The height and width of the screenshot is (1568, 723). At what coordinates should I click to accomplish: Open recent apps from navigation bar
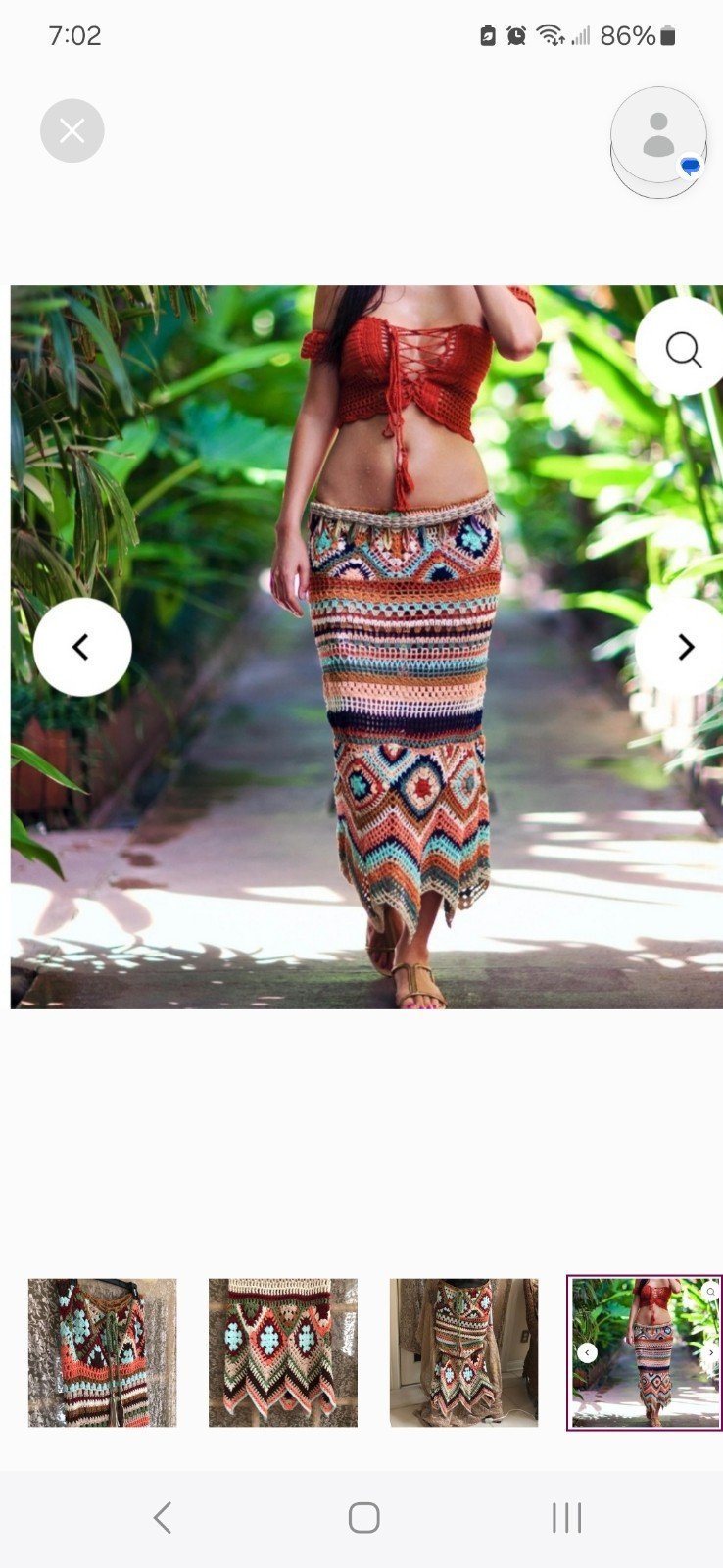pyautogui.click(x=566, y=1517)
